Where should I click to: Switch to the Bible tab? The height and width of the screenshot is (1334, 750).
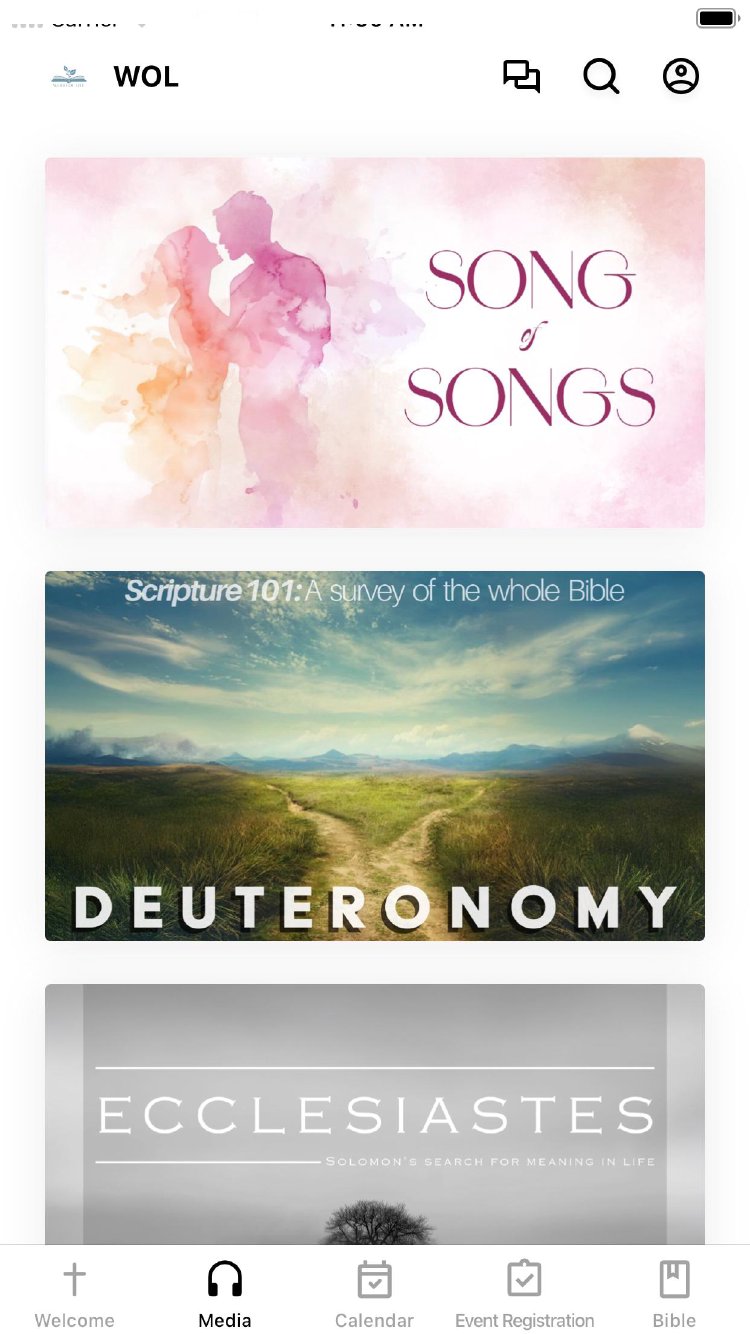point(675,1293)
